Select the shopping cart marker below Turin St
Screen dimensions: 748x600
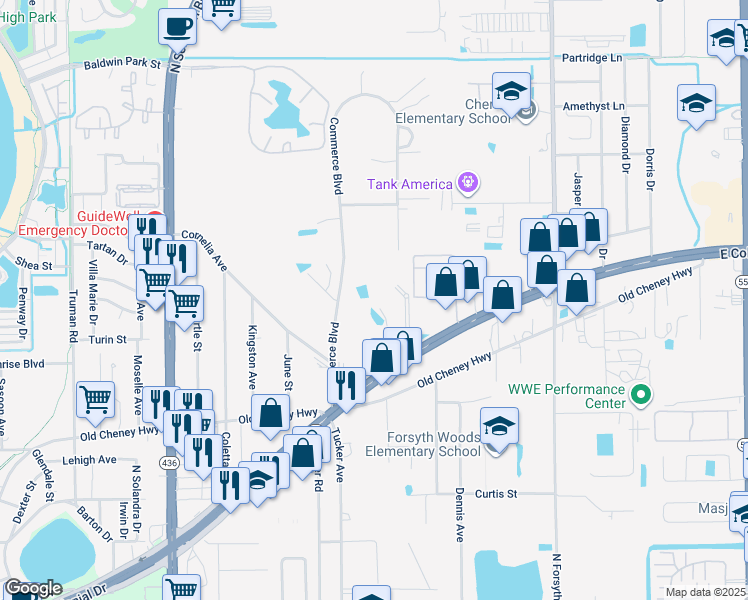tap(95, 401)
